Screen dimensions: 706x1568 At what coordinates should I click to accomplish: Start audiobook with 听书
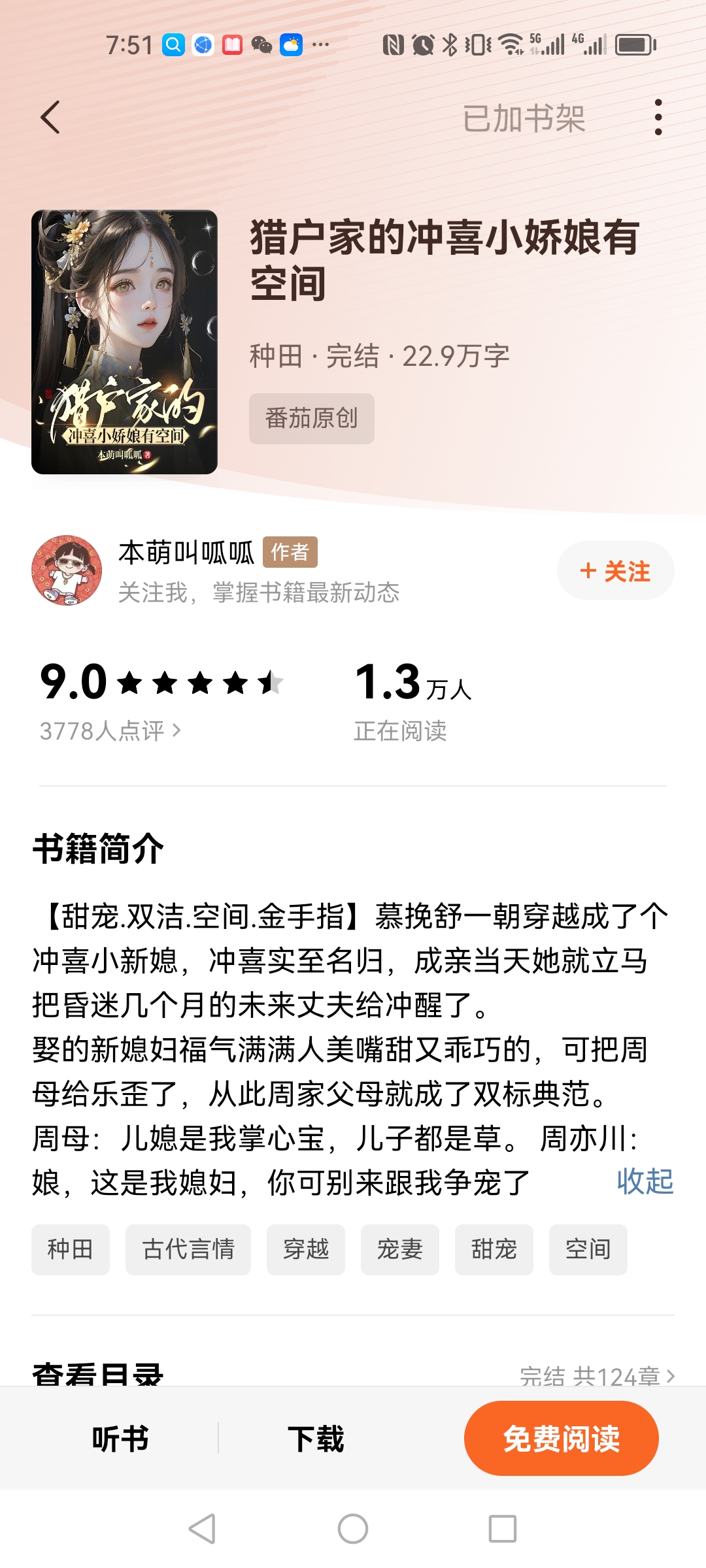click(x=120, y=1439)
